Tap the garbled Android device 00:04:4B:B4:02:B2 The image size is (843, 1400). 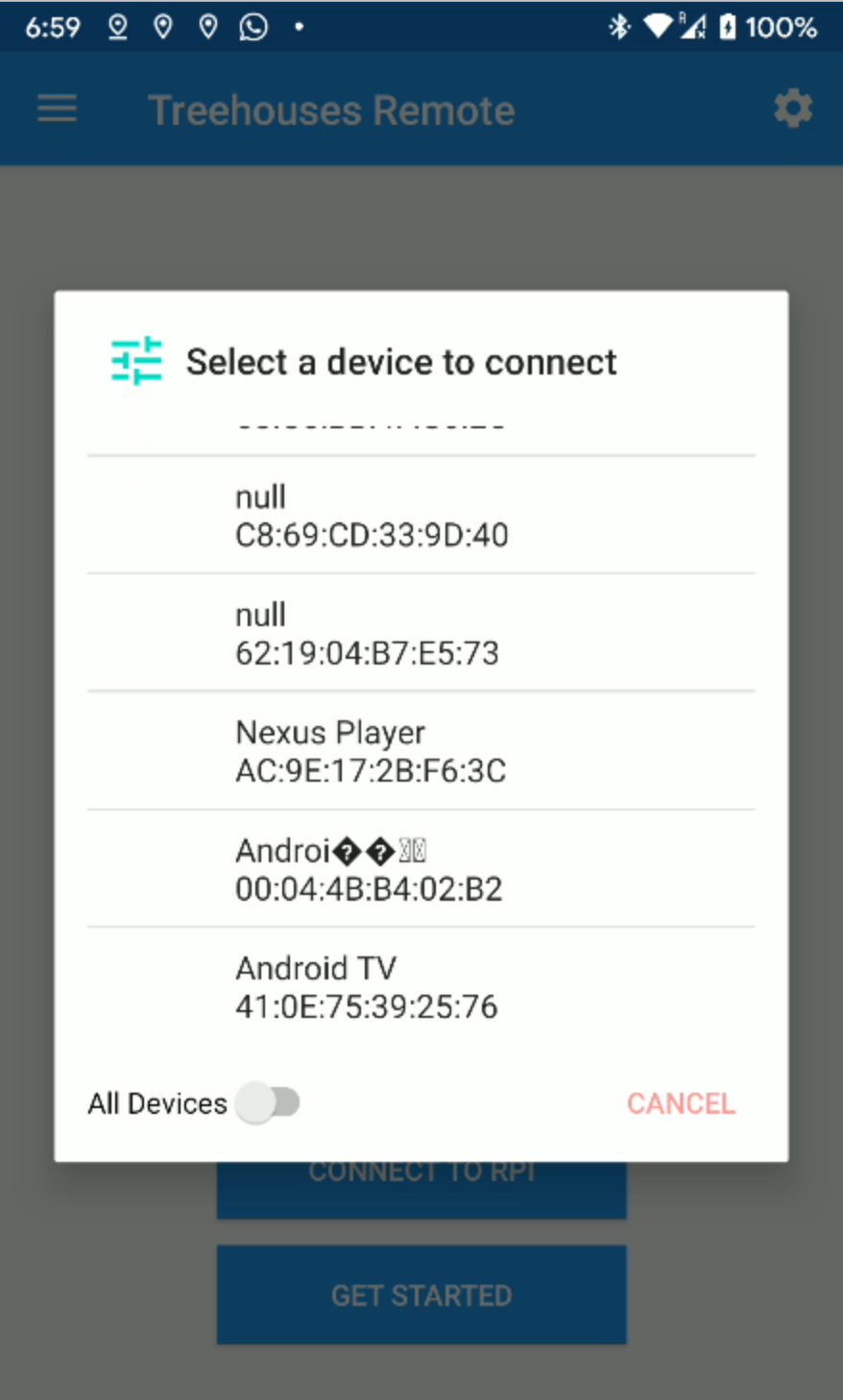[x=421, y=869]
